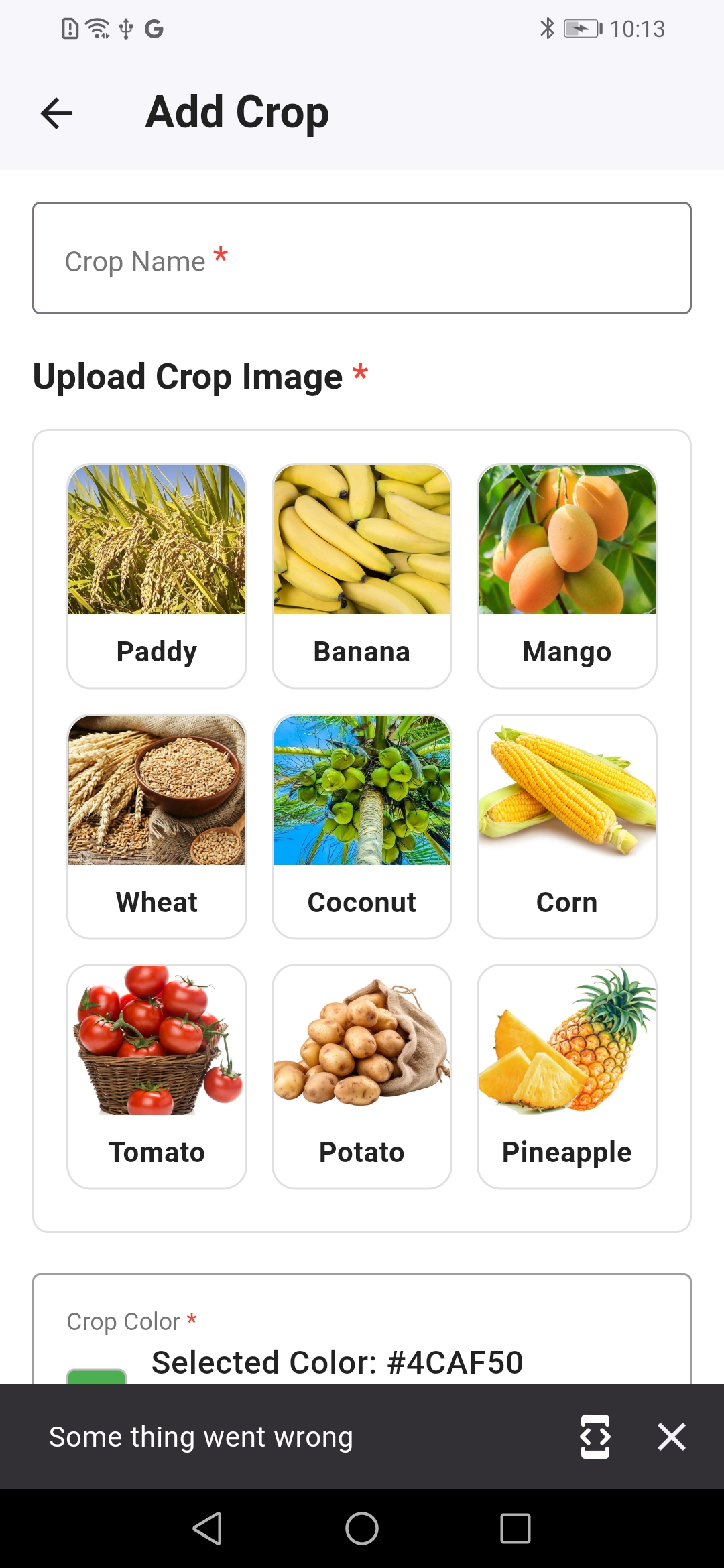Pick the Pineapple crop image
The height and width of the screenshot is (1568, 724).
567,1076
